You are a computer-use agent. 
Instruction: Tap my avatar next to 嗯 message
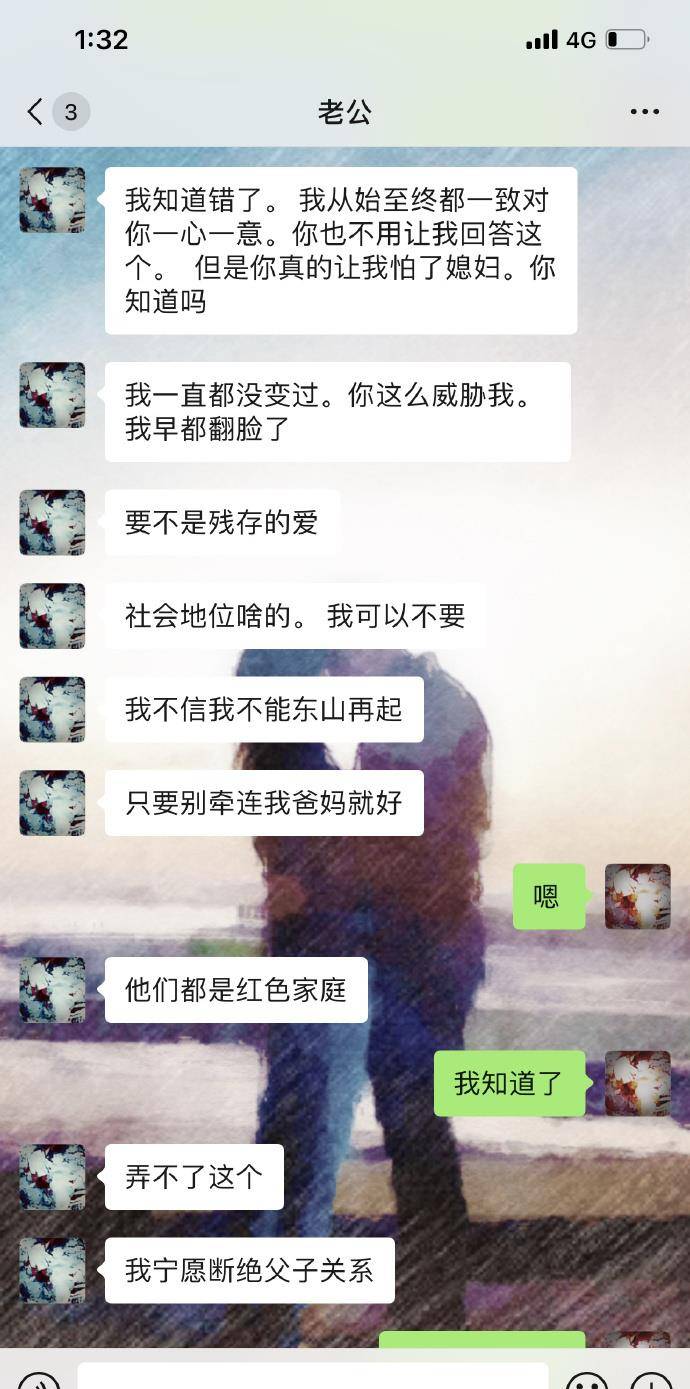click(637, 896)
